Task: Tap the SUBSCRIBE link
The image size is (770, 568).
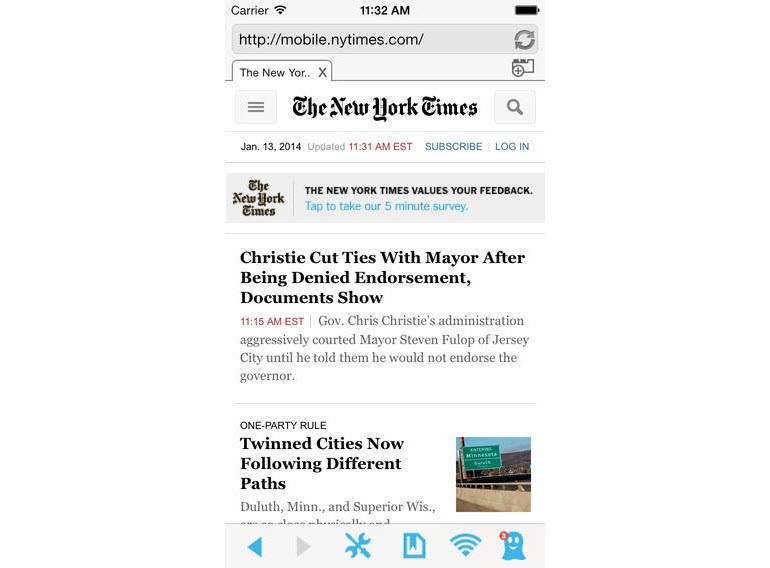Action: point(453,147)
